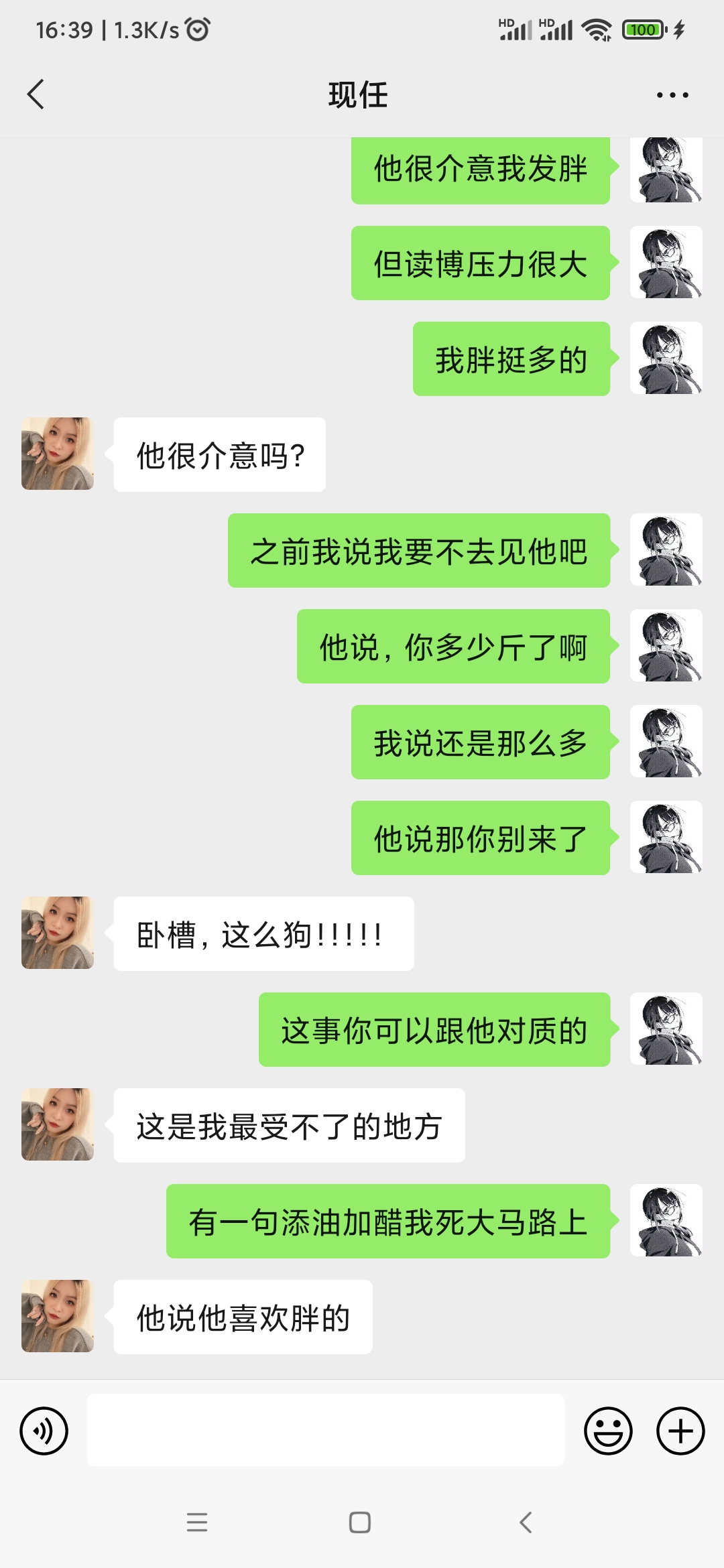Tap system home button

[x=360, y=1522]
